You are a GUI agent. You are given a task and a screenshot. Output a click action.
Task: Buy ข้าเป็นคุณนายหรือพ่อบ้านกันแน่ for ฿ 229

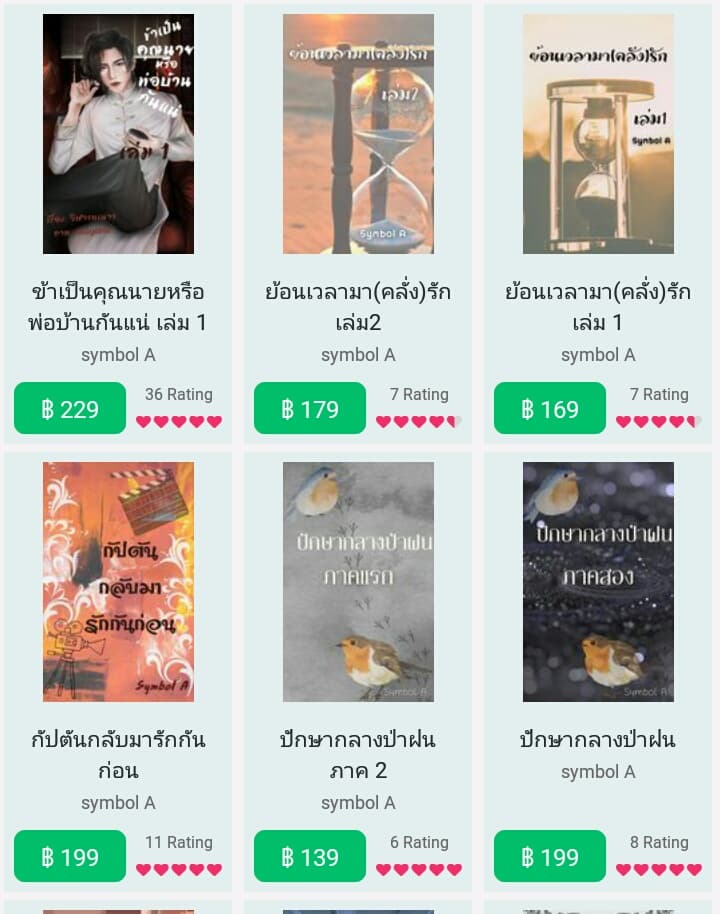point(70,409)
